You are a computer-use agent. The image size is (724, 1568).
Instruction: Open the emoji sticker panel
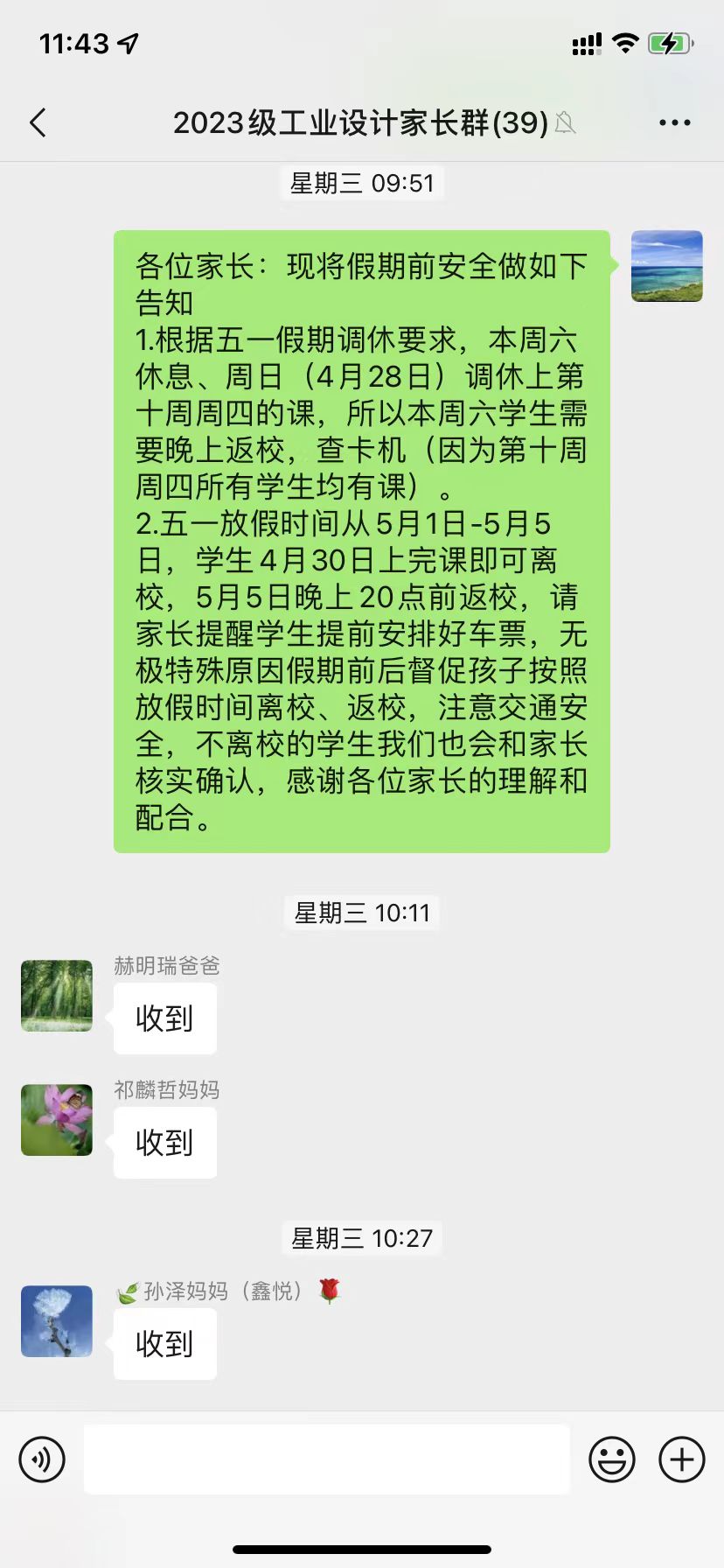612,1459
